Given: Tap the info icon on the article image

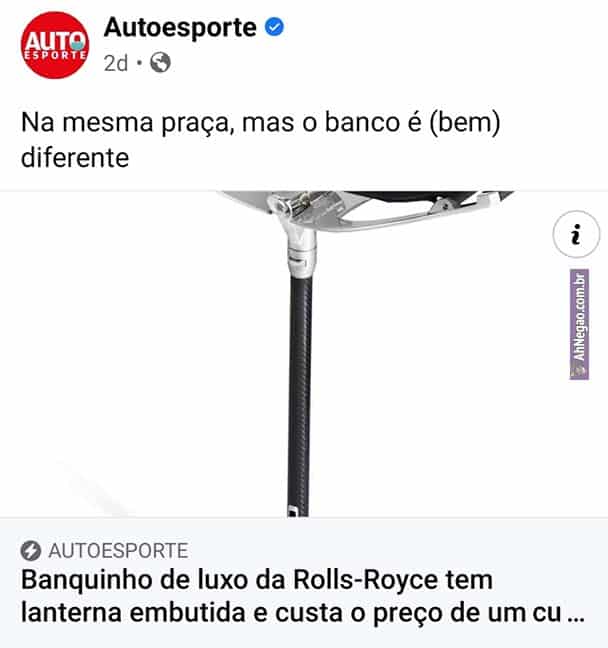Looking at the screenshot, I should tap(575, 236).
